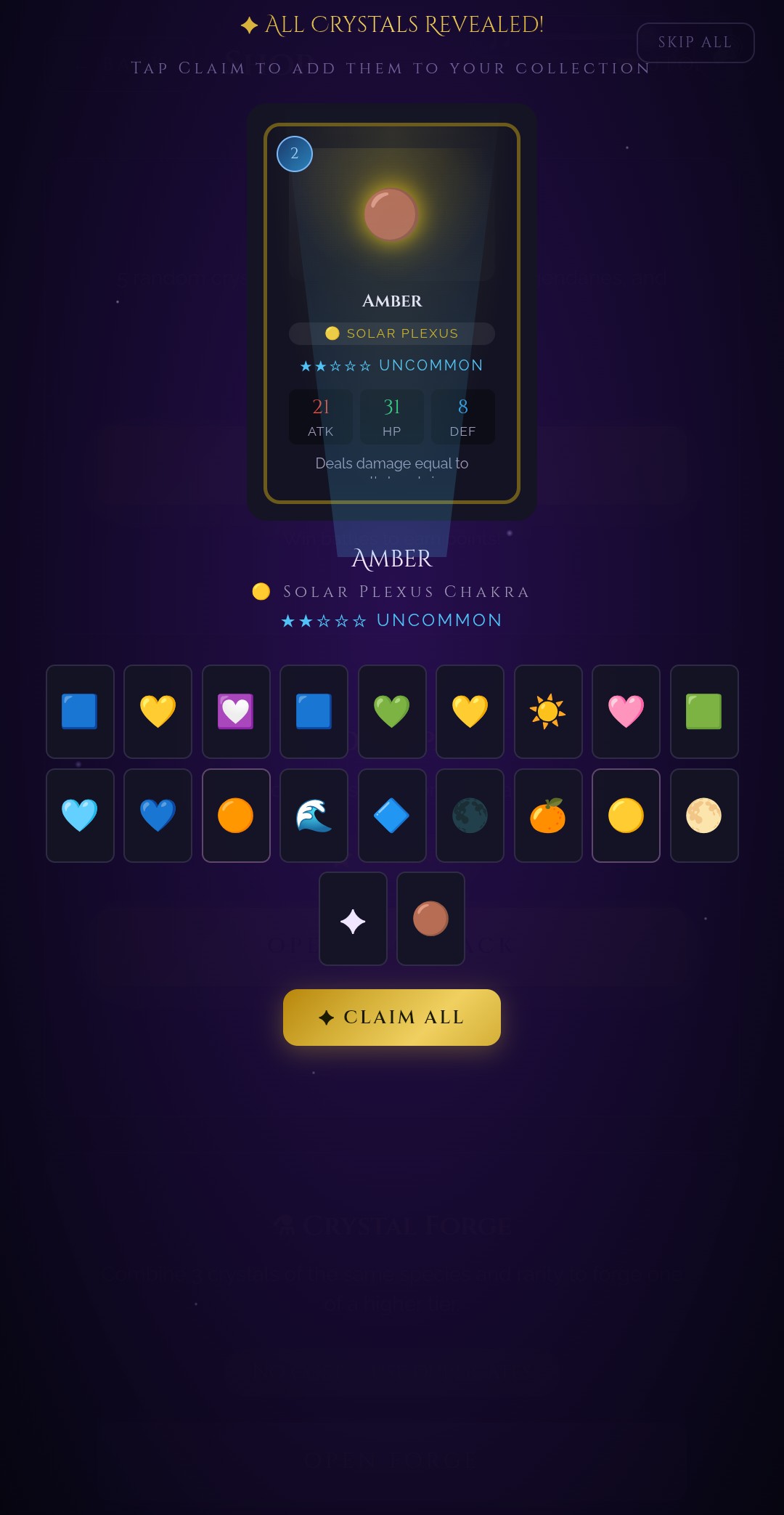Select the tangerine crystal tile
The width and height of the screenshot is (784, 1515).
click(x=547, y=815)
